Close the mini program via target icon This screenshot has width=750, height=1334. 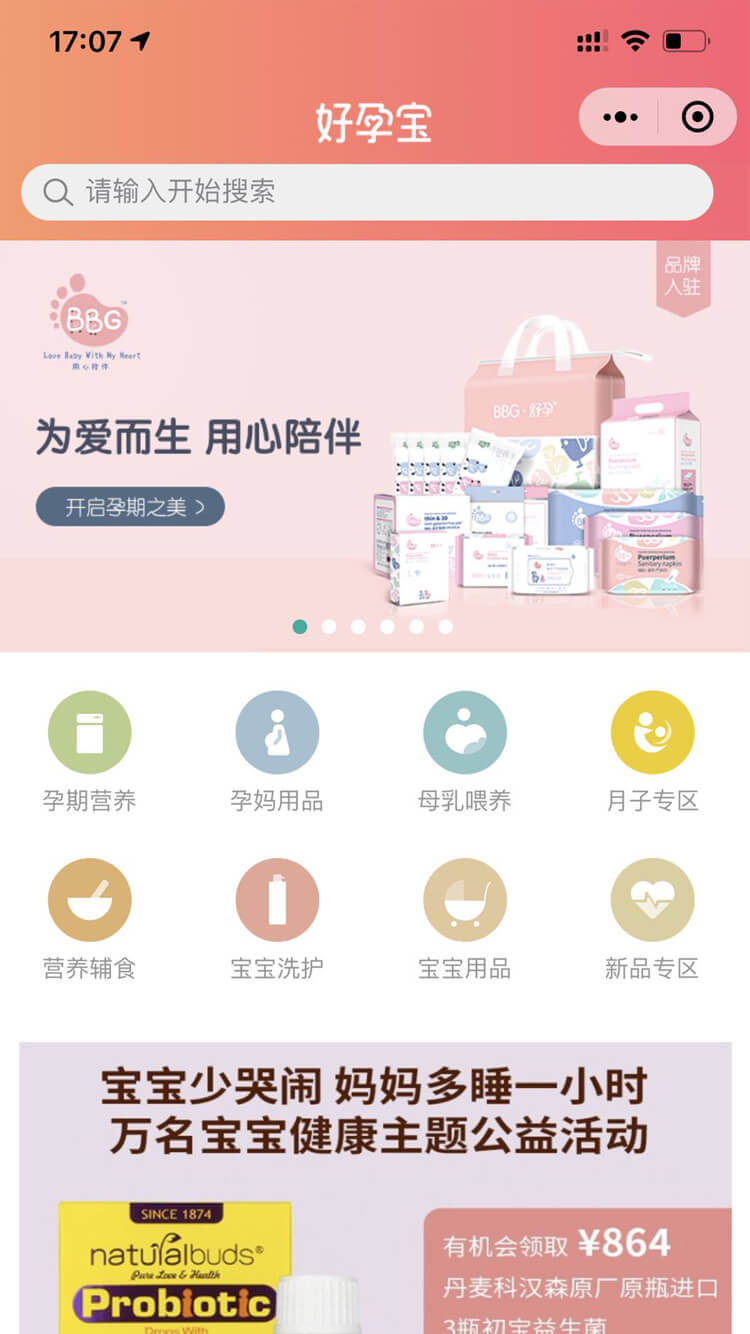[697, 117]
